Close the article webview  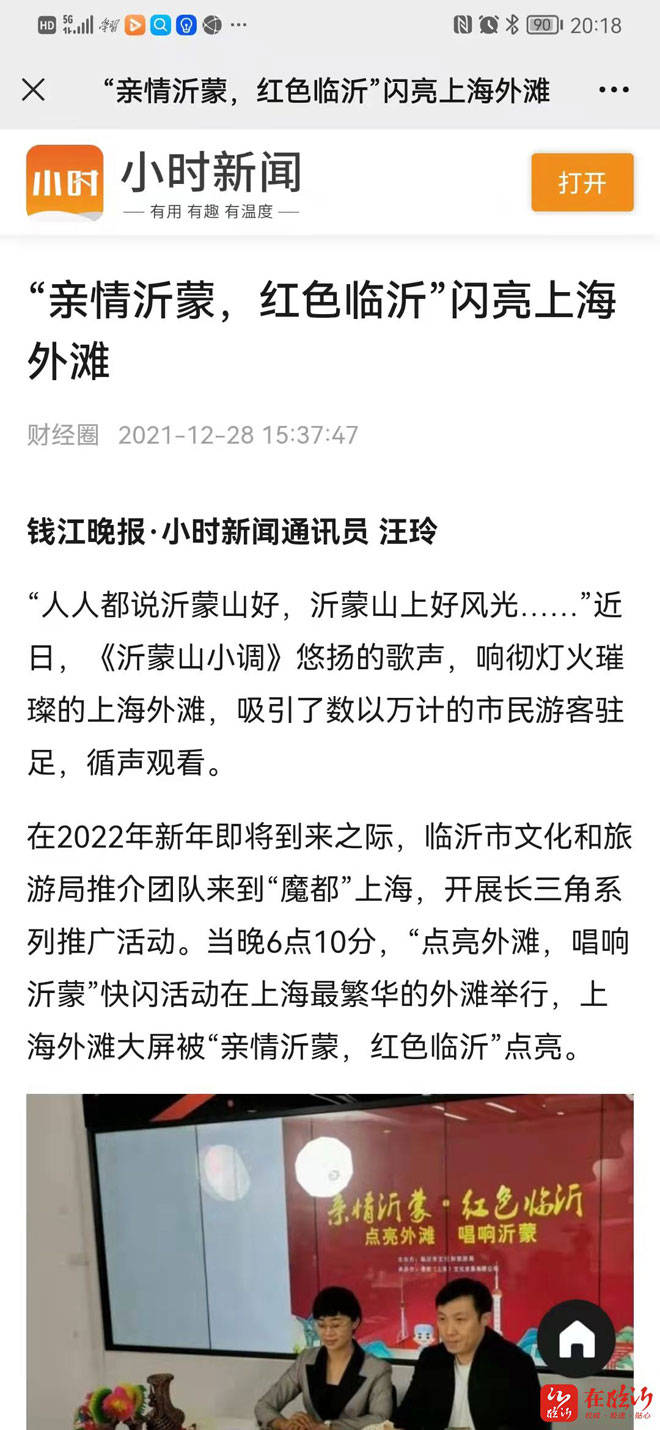pyautogui.click(x=33, y=91)
